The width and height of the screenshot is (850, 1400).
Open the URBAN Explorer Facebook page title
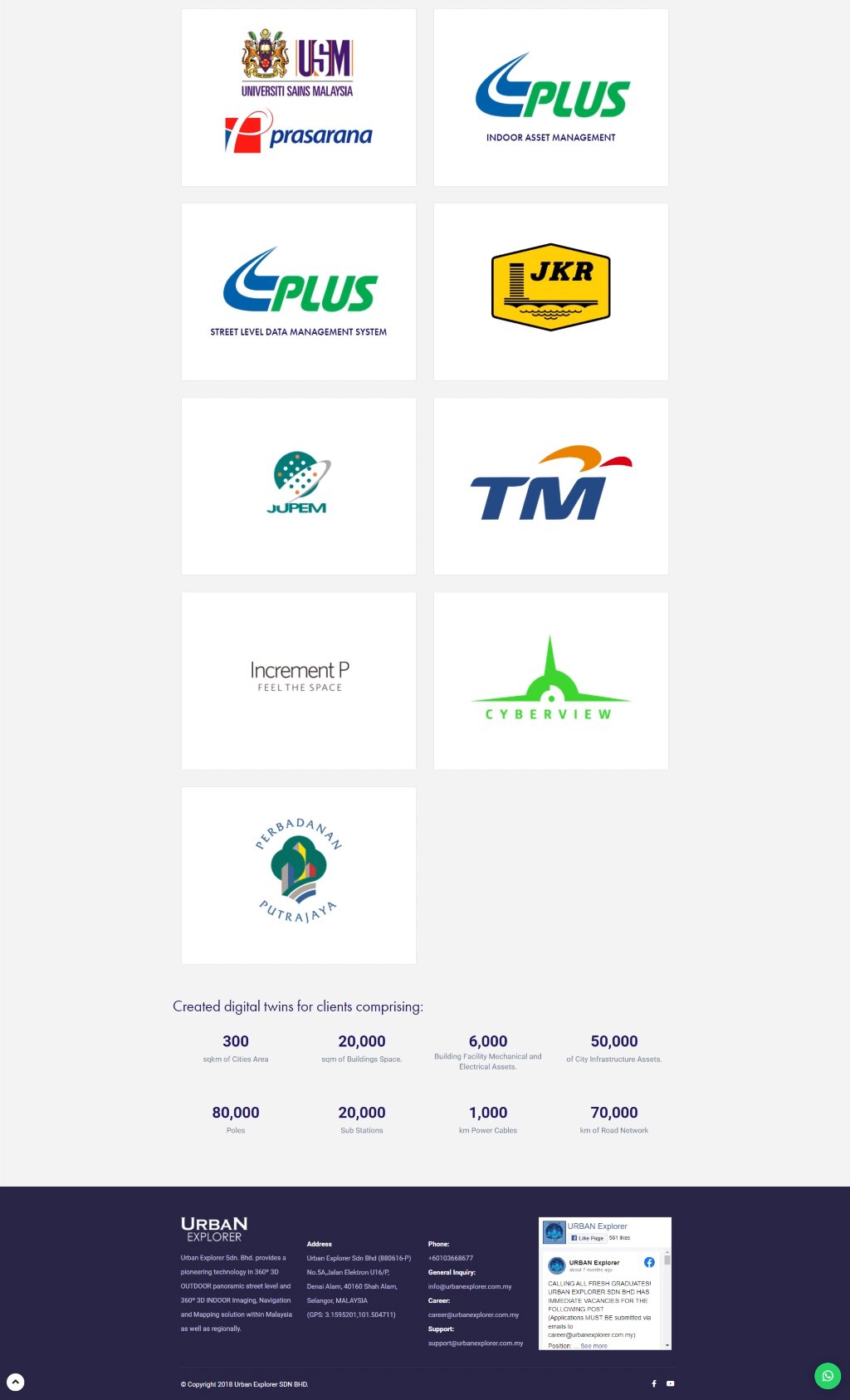(597, 1226)
